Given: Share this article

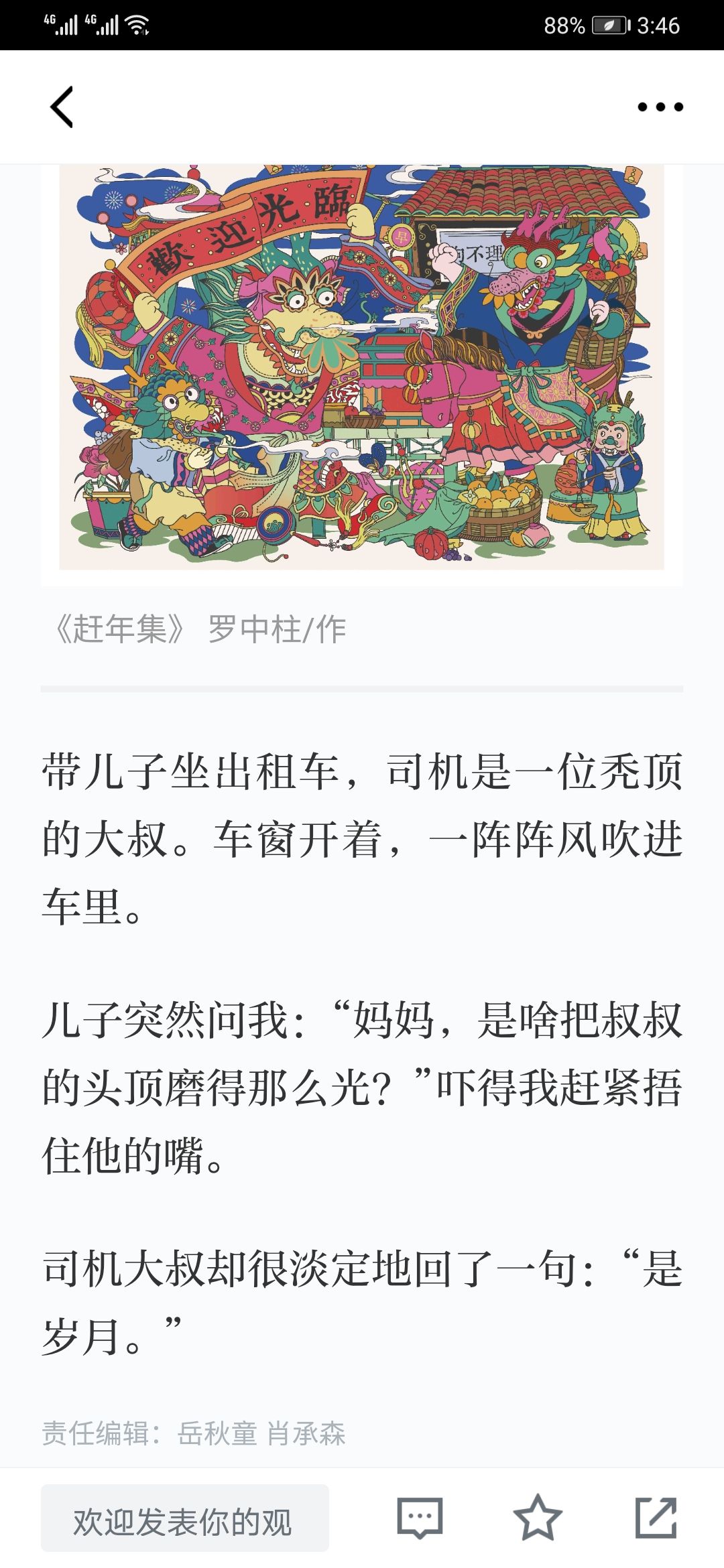Looking at the screenshot, I should point(656,1518).
